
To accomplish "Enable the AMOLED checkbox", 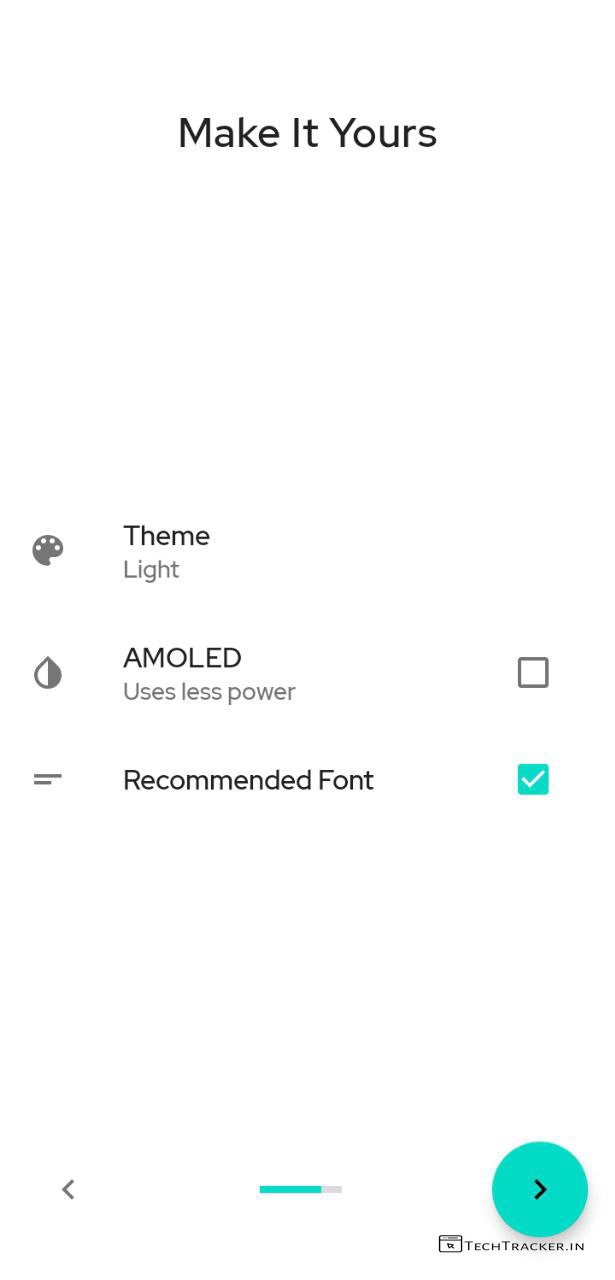I will [532, 673].
